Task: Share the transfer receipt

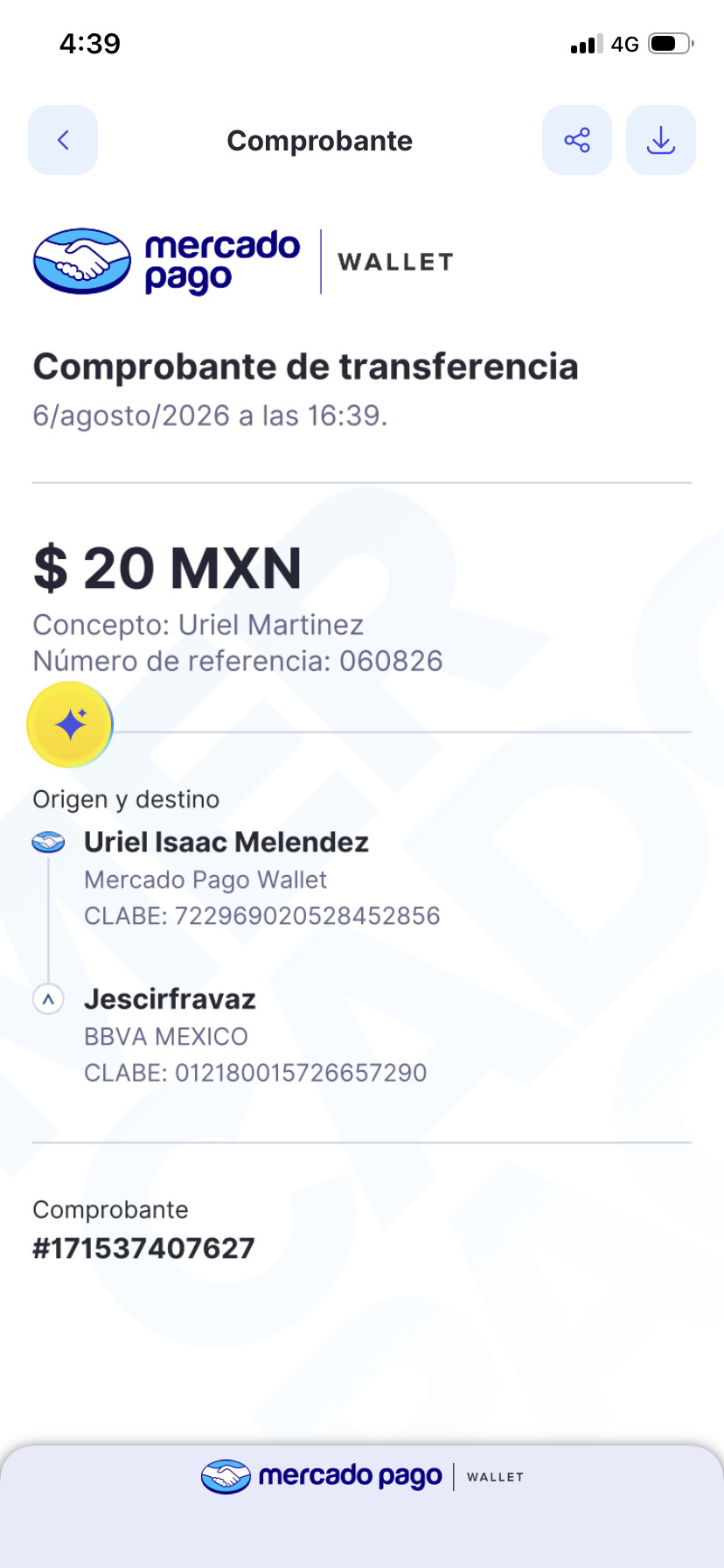Action: point(577,140)
